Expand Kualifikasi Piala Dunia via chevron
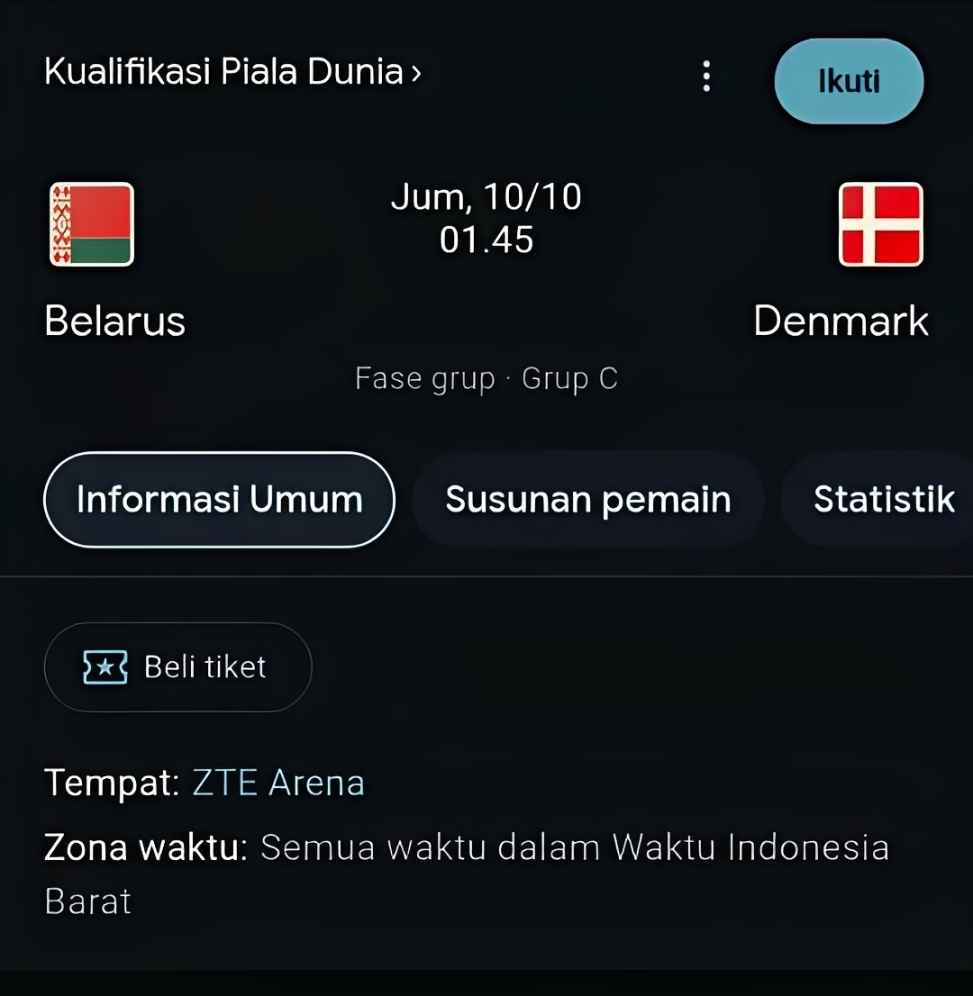Image resolution: width=973 pixels, height=996 pixels. (x=416, y=71)
